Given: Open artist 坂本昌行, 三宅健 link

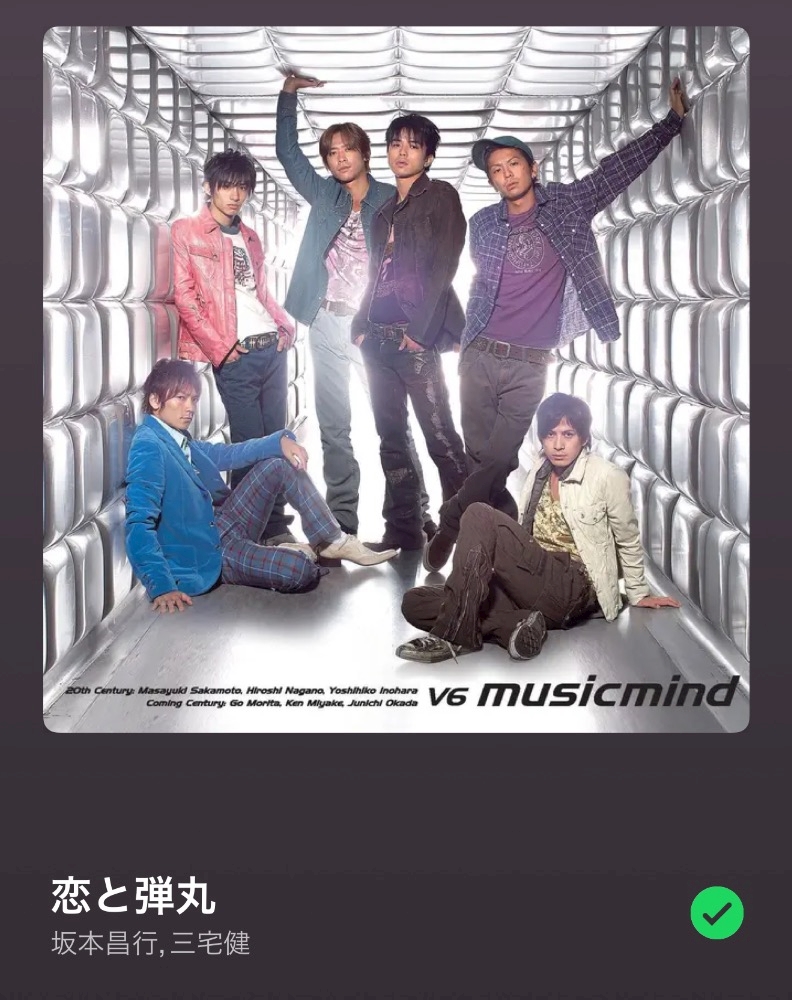Looking at the screenshot, I should pyautogui.click(x=150, y=944).
